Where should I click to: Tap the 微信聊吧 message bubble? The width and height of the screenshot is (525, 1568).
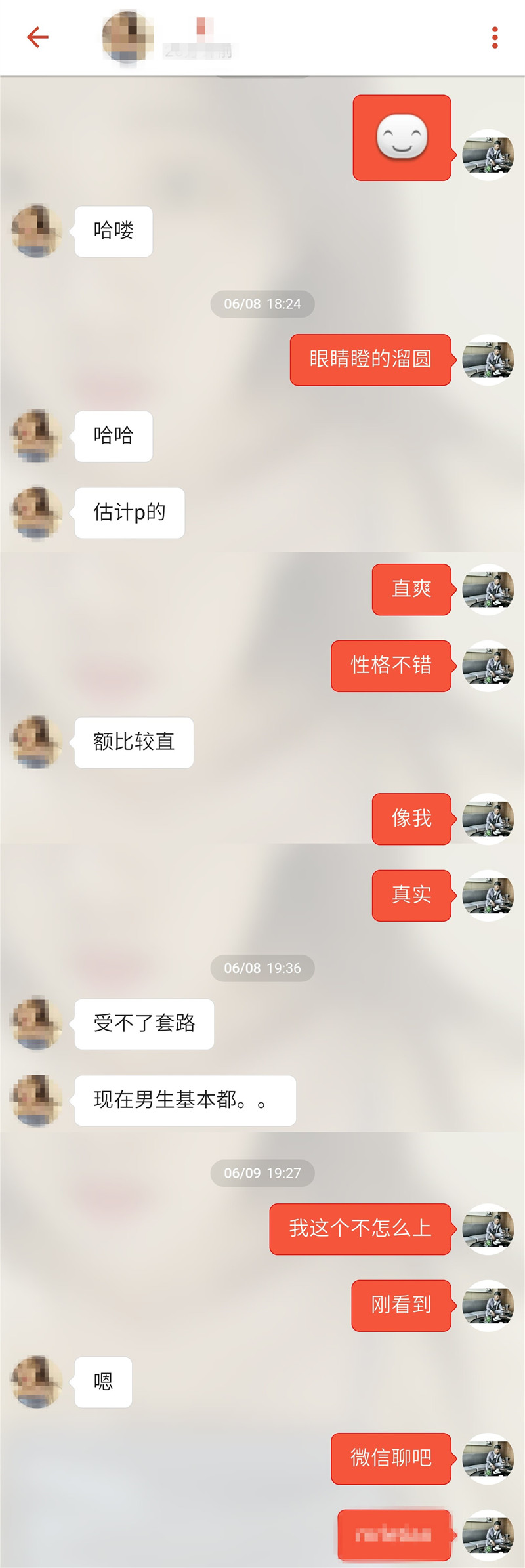point(390,1458)
